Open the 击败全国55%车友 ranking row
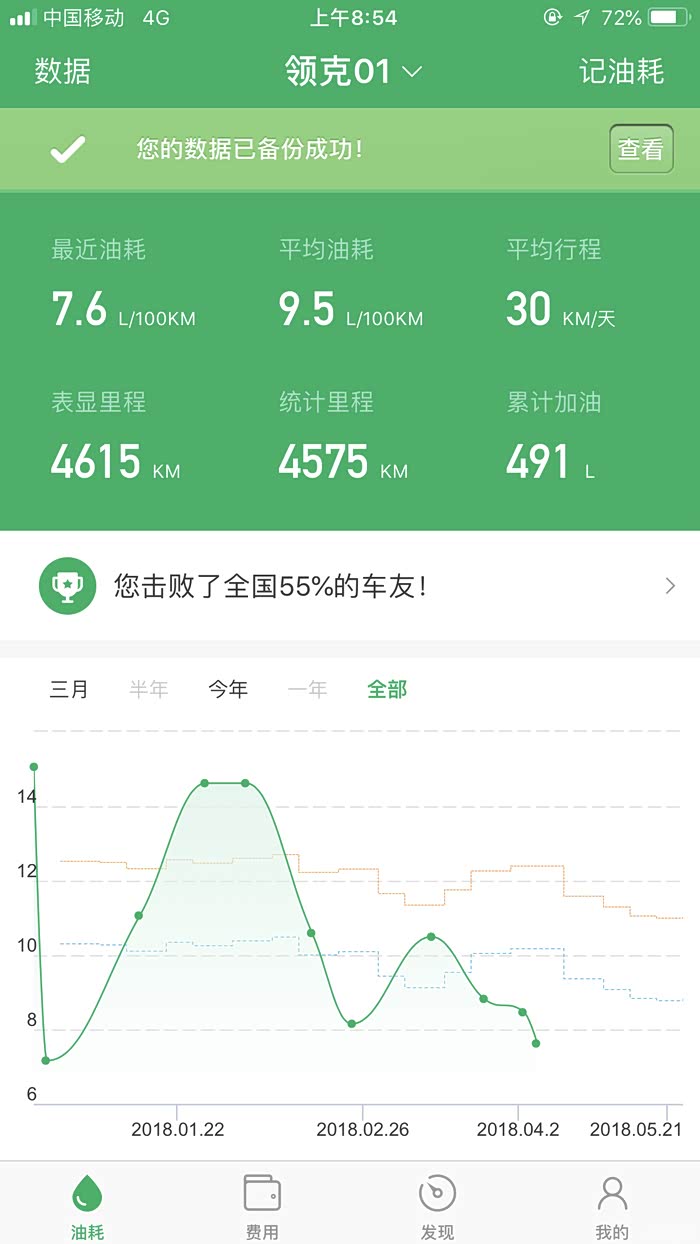Viewport: 700px width, 1244px height. pyautogui.click(x=350, y=586)
